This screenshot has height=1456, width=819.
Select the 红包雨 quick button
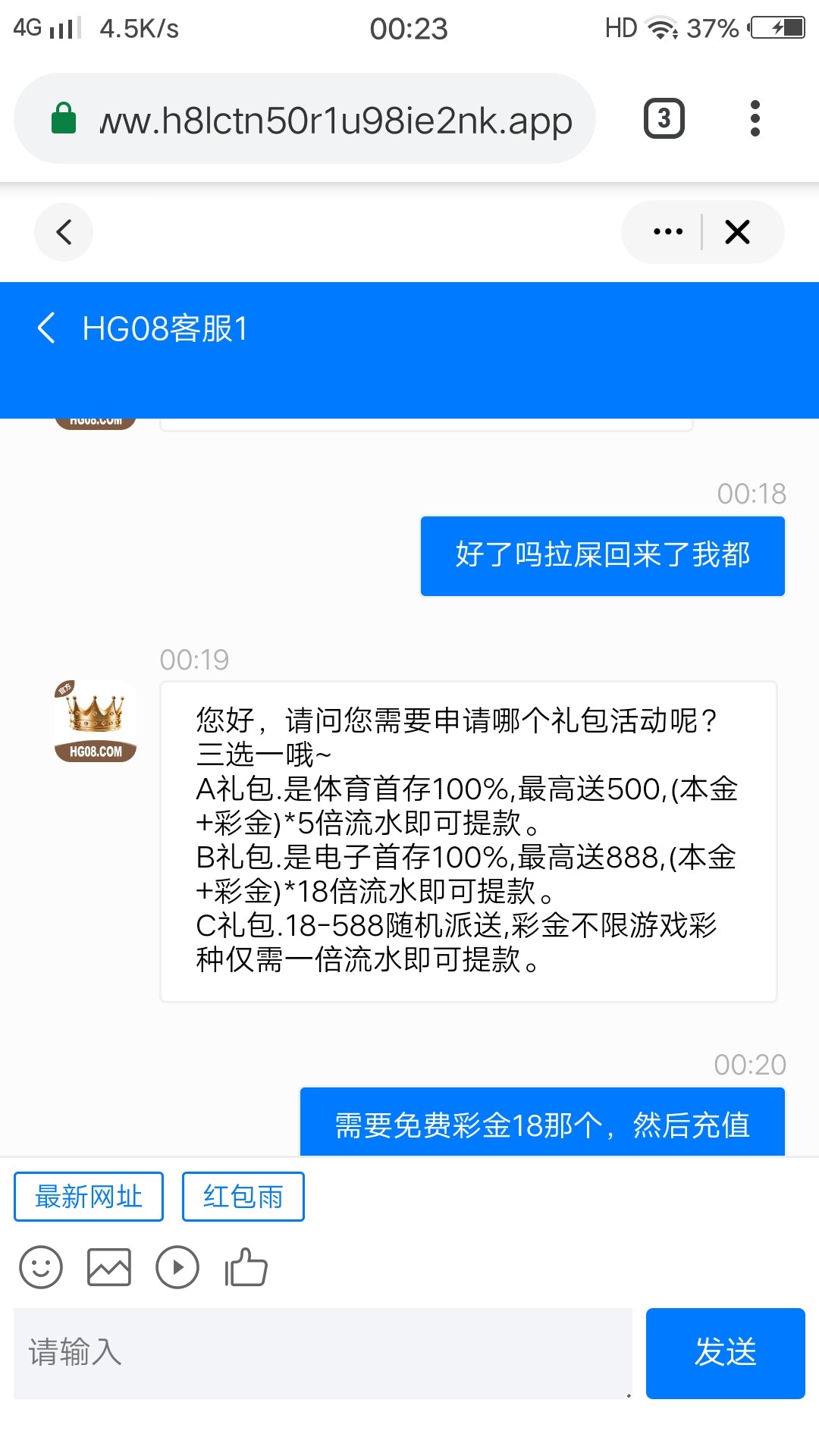click(x=243, y=1197)
